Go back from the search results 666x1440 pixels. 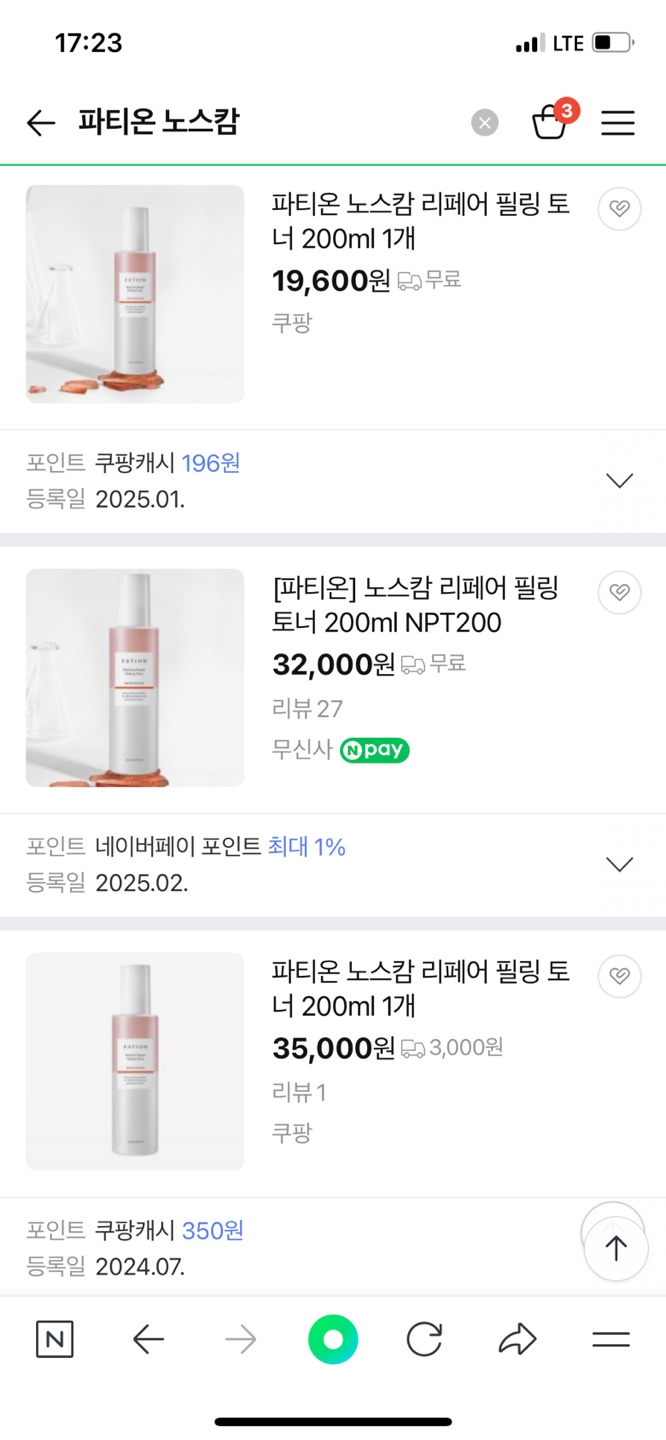(x=41, y=123)
